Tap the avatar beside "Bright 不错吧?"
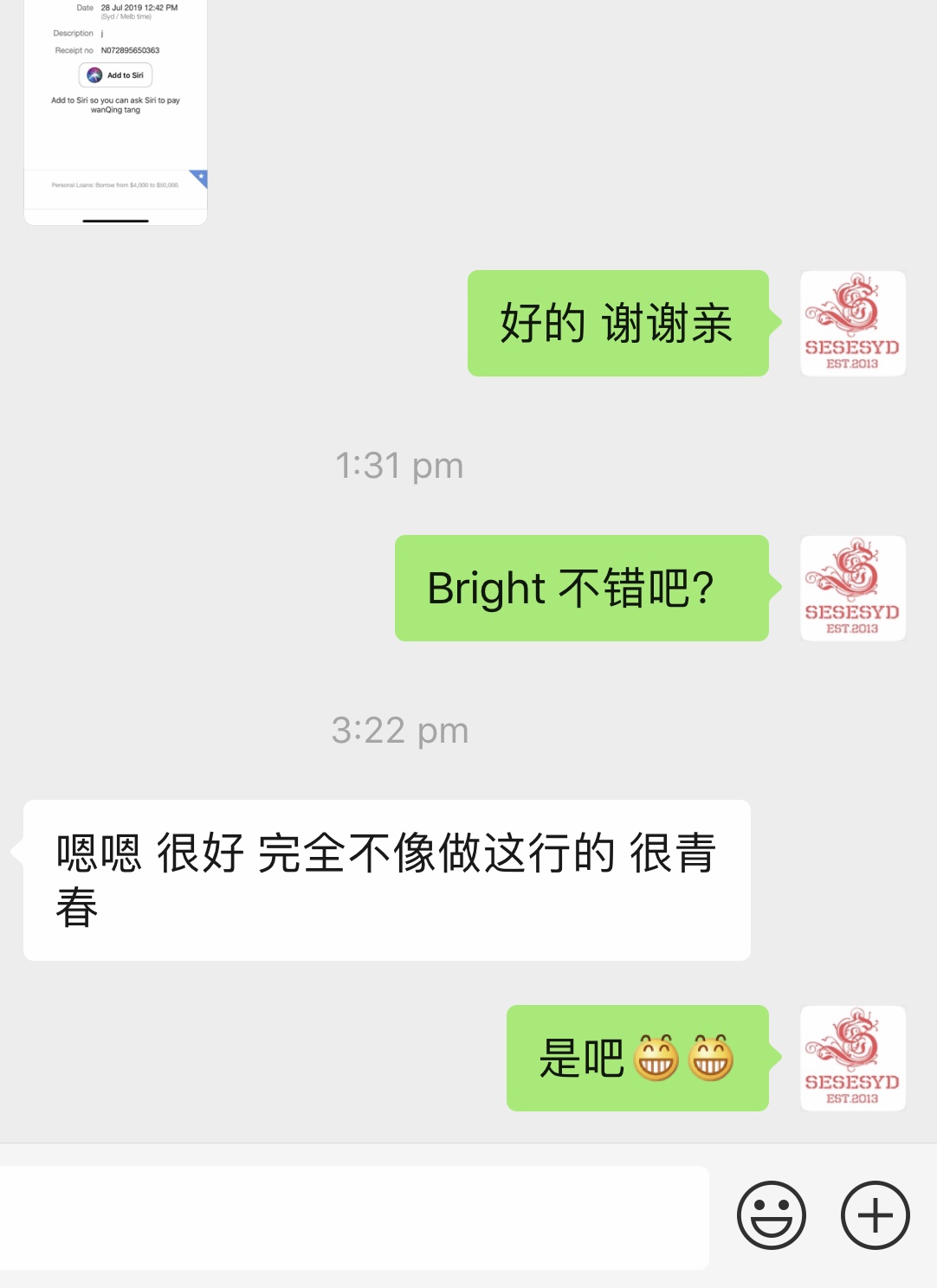The height and width of the screenshot is (1288, 937). coord(852,589)
